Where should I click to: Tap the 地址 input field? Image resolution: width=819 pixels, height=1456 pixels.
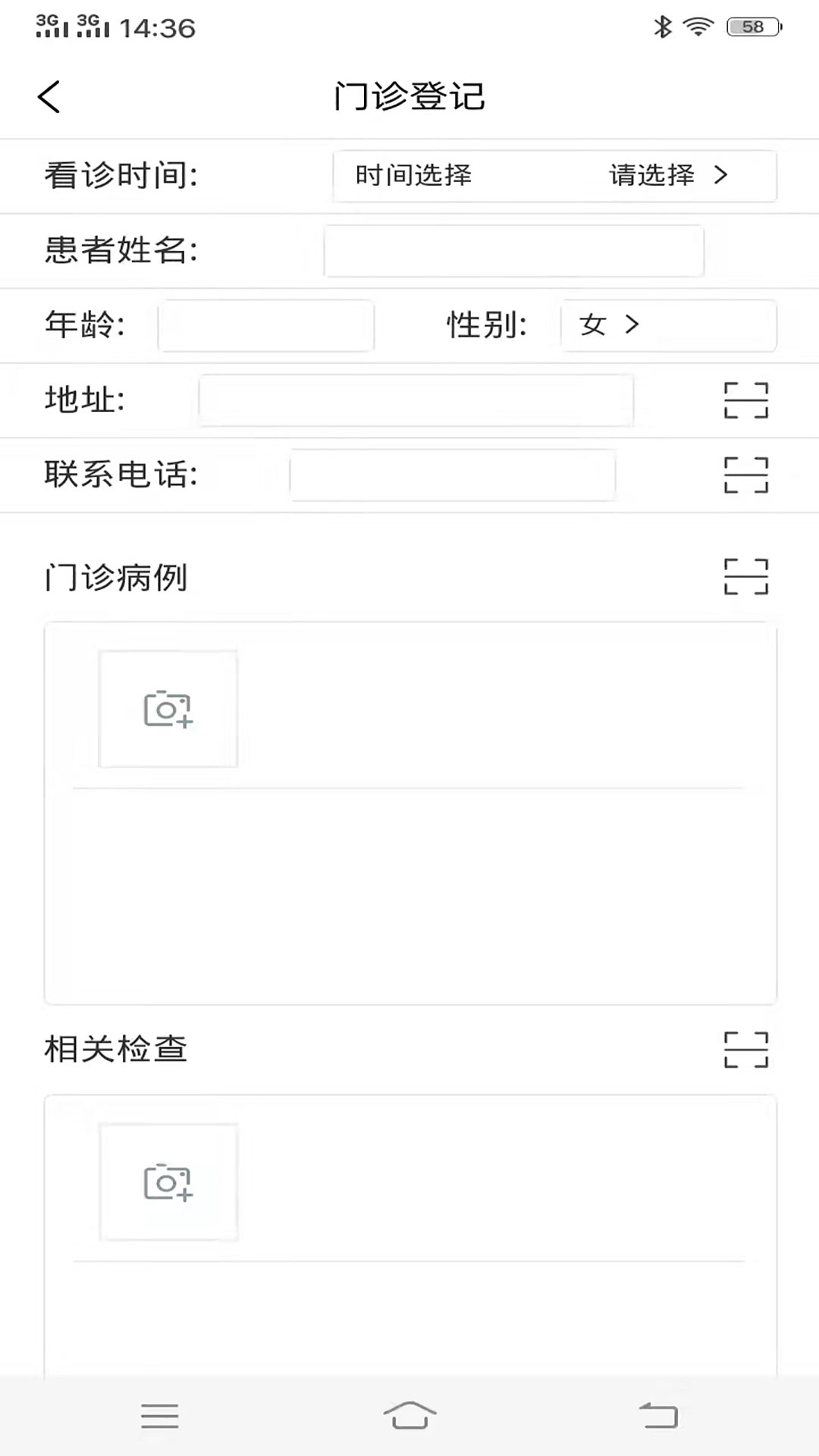[x=416, y=400]
